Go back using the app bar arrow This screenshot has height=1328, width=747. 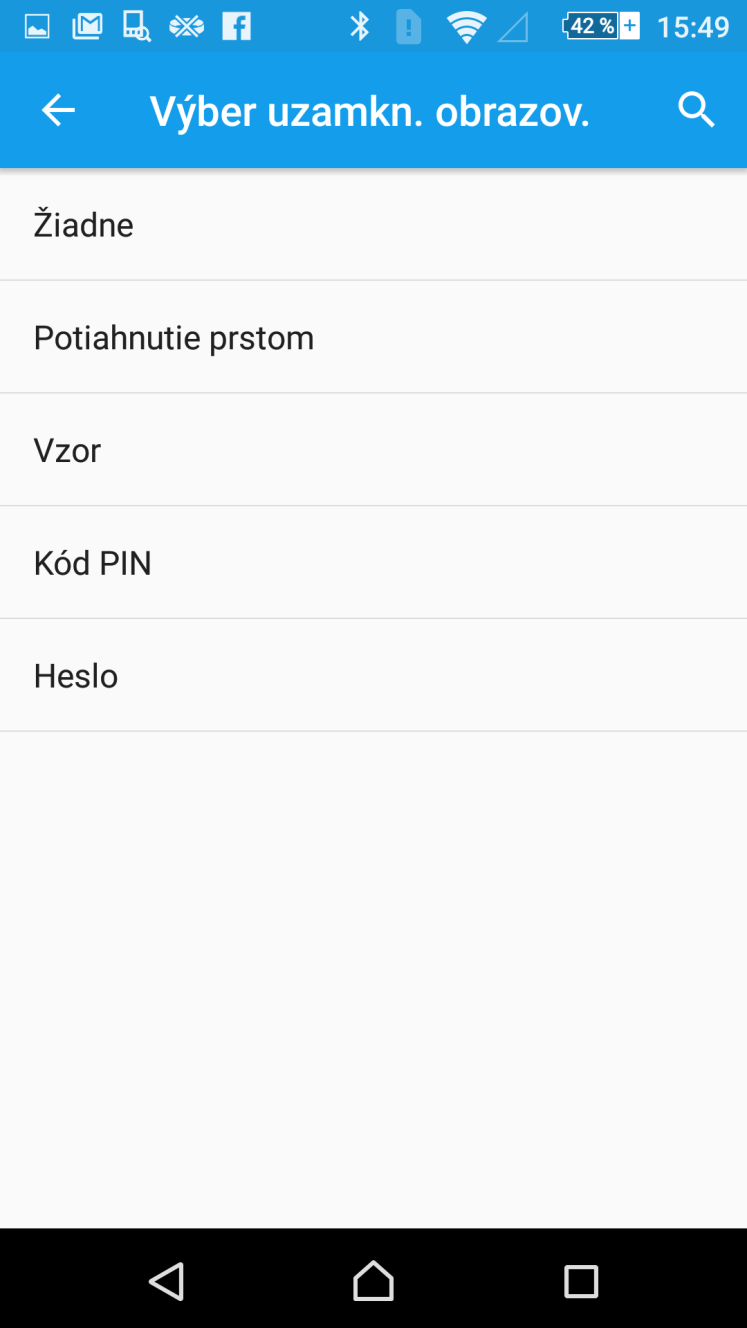(58, 110)
